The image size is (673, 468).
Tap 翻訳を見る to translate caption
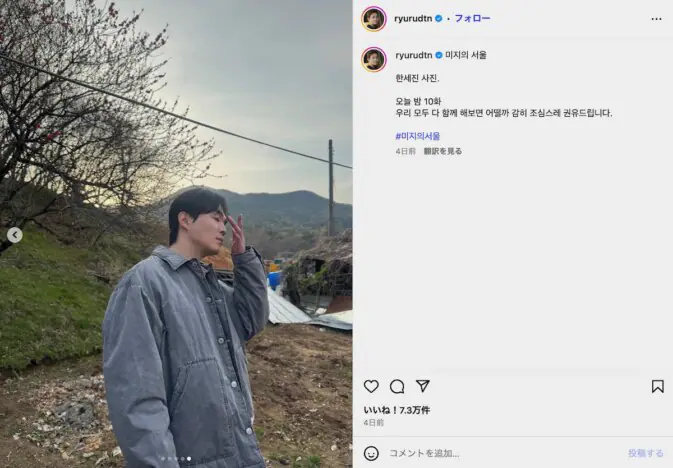442,152
